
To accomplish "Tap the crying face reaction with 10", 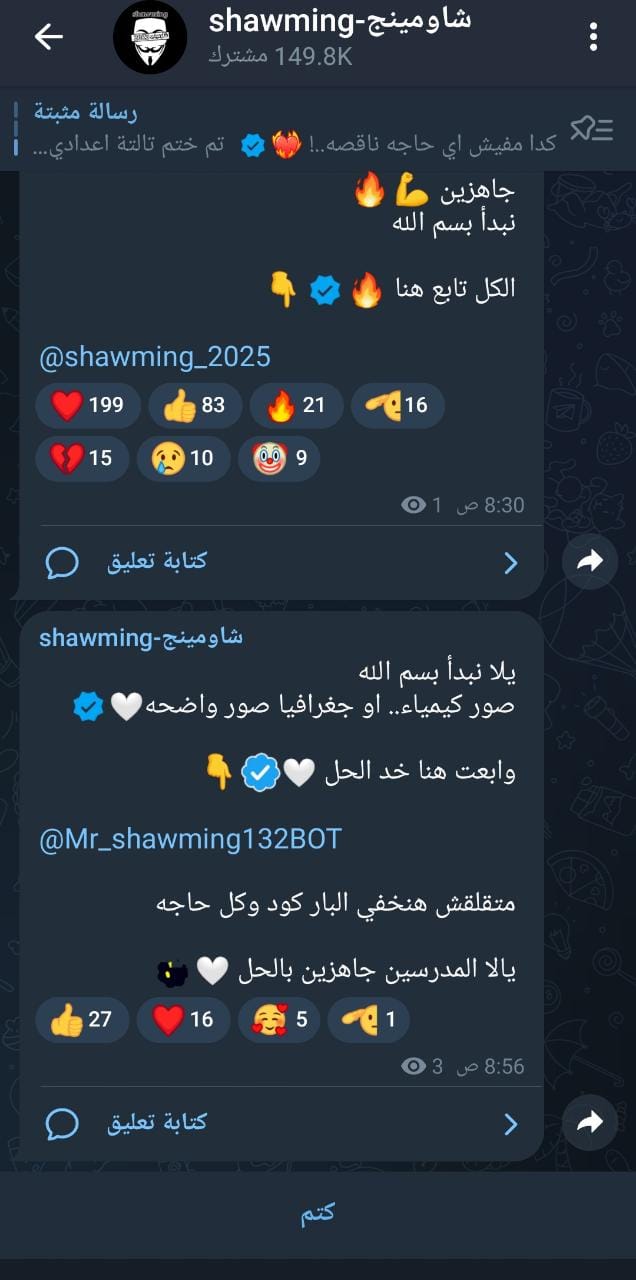I will point(183,459).
